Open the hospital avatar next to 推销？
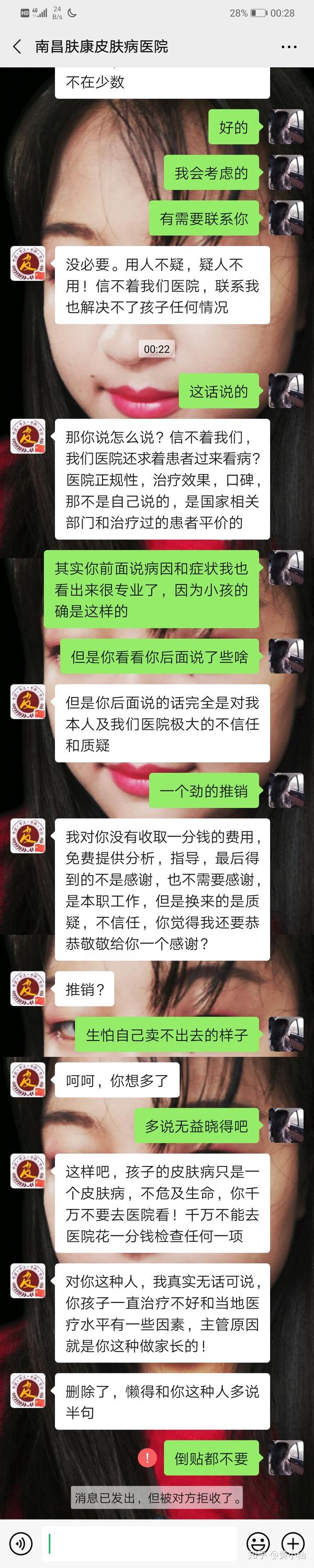 pos(27,988)
